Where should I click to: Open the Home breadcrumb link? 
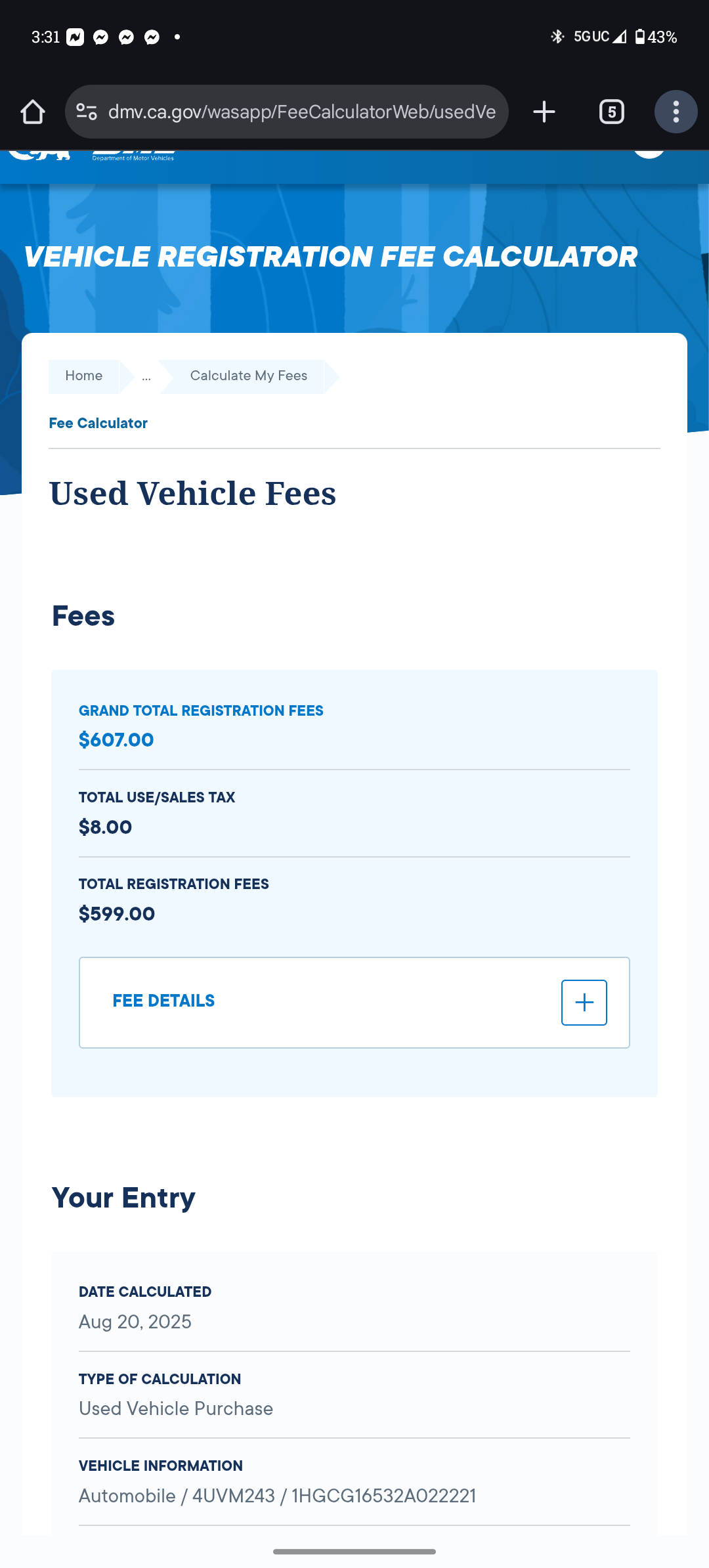coord(84,376)
